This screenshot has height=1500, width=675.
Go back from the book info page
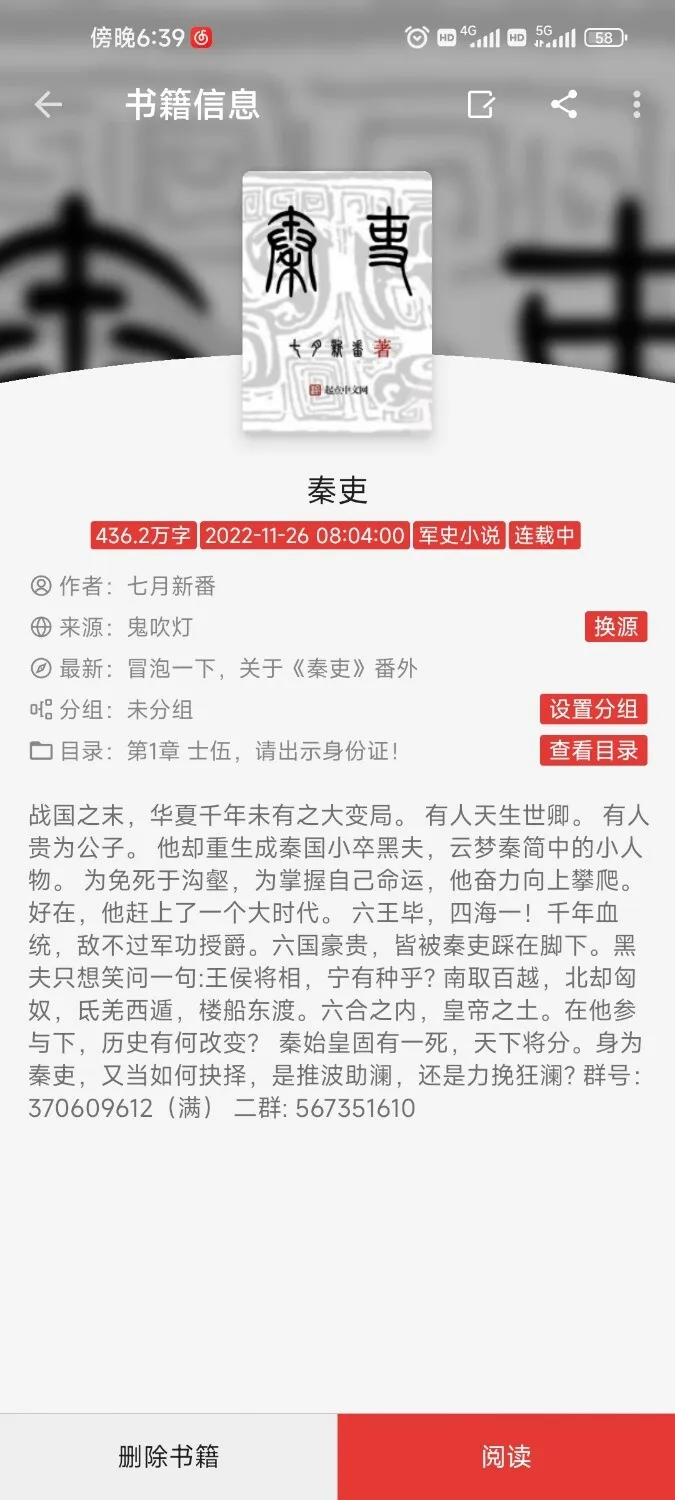point(48,104)
